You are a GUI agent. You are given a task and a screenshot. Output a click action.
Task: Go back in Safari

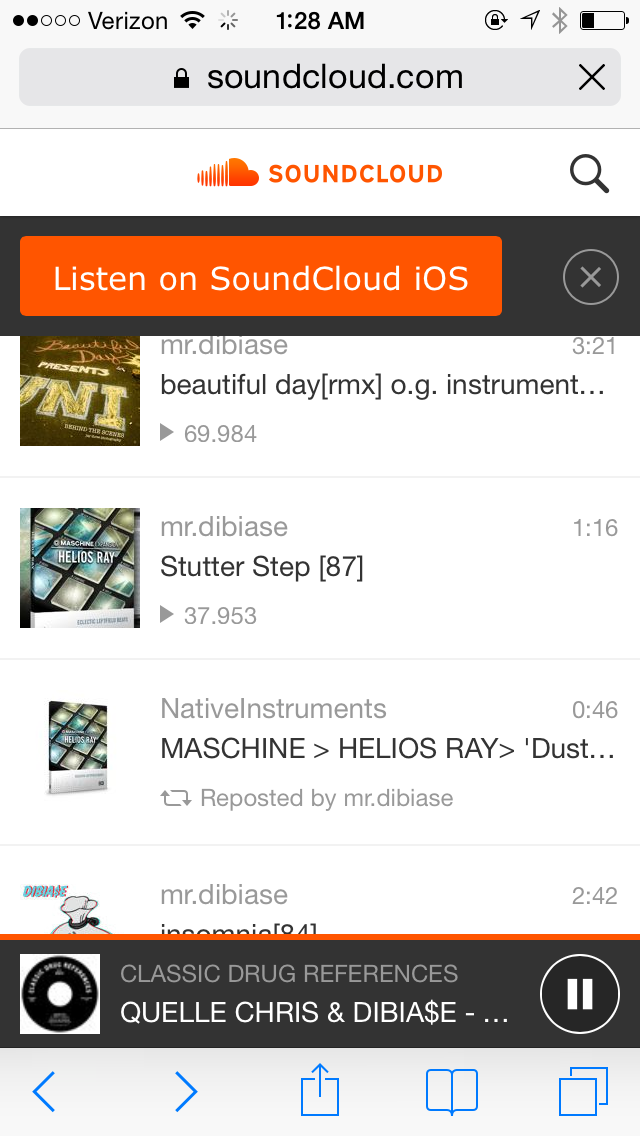pyautogui.click(x=44, y=1090)
